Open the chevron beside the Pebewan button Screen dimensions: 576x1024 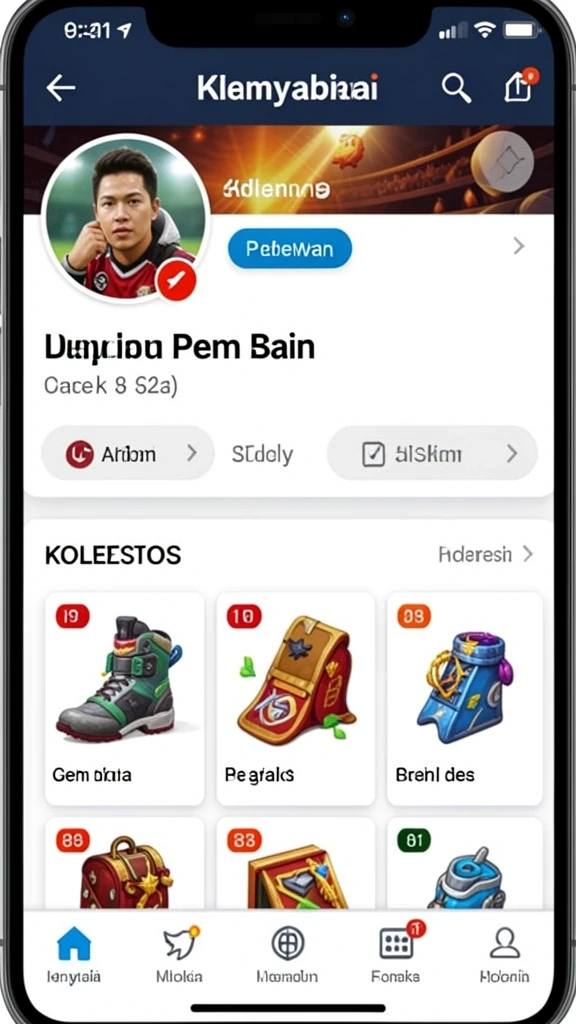pos(519,246)
